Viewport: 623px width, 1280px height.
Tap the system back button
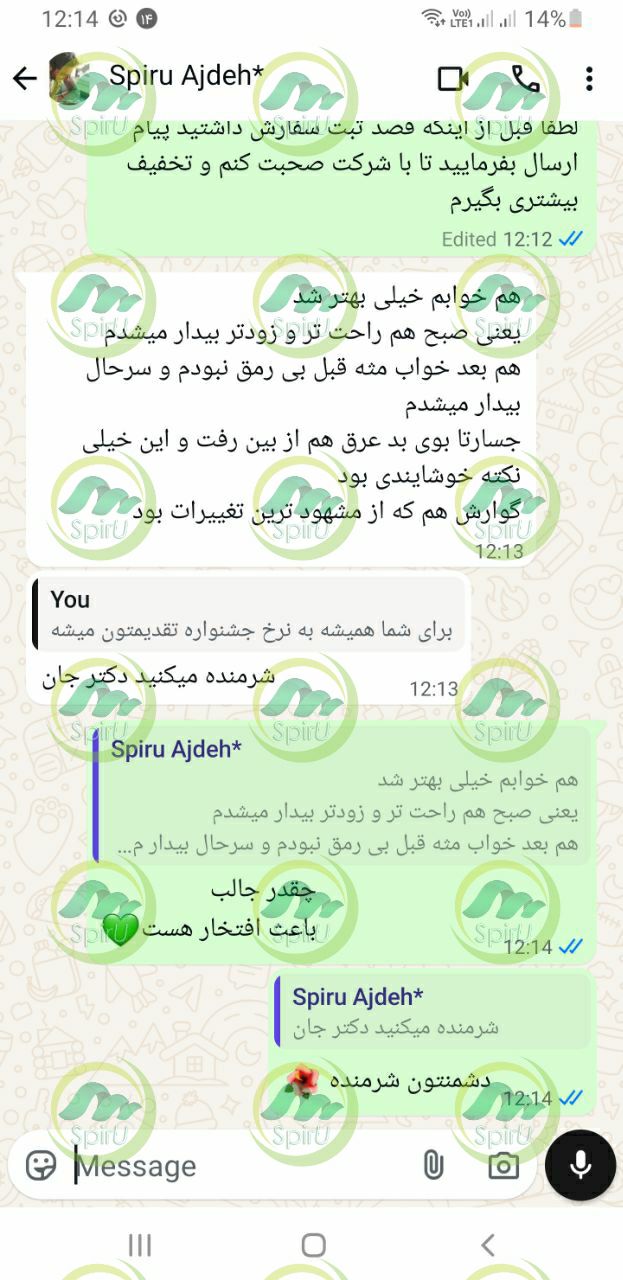[x=487, y=1244]
